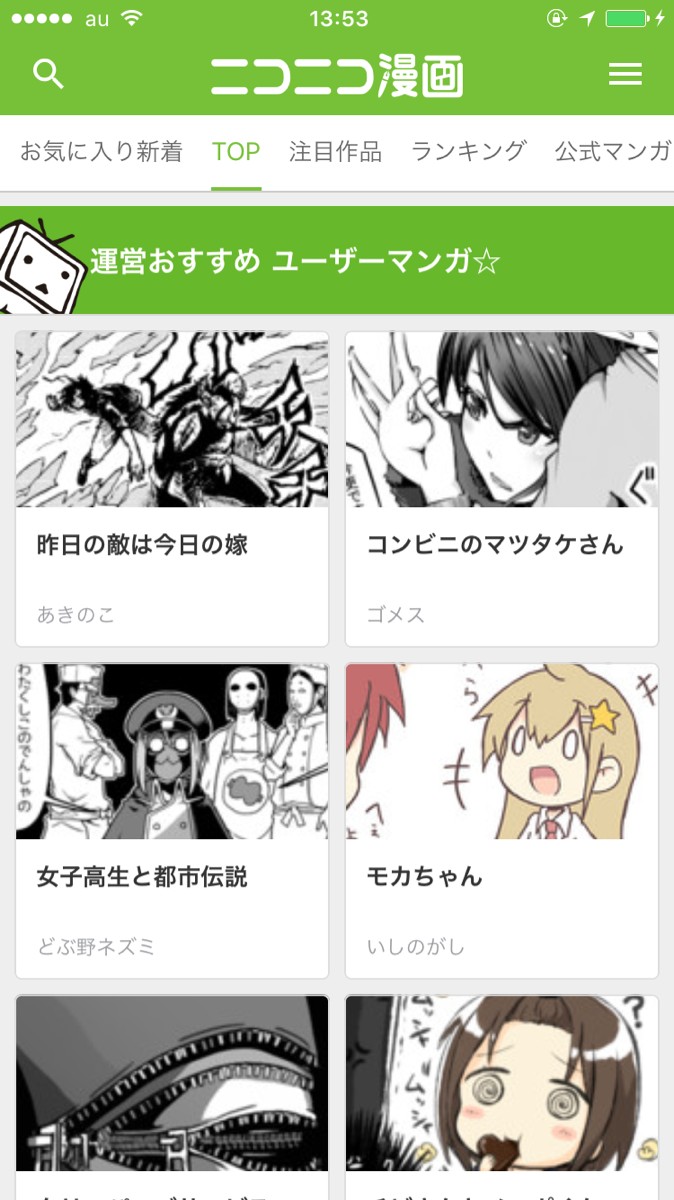Image resolution: width=674 pixels, height=1200 pixels.
Task: Go to the ランキング tab
Action: 468,152
